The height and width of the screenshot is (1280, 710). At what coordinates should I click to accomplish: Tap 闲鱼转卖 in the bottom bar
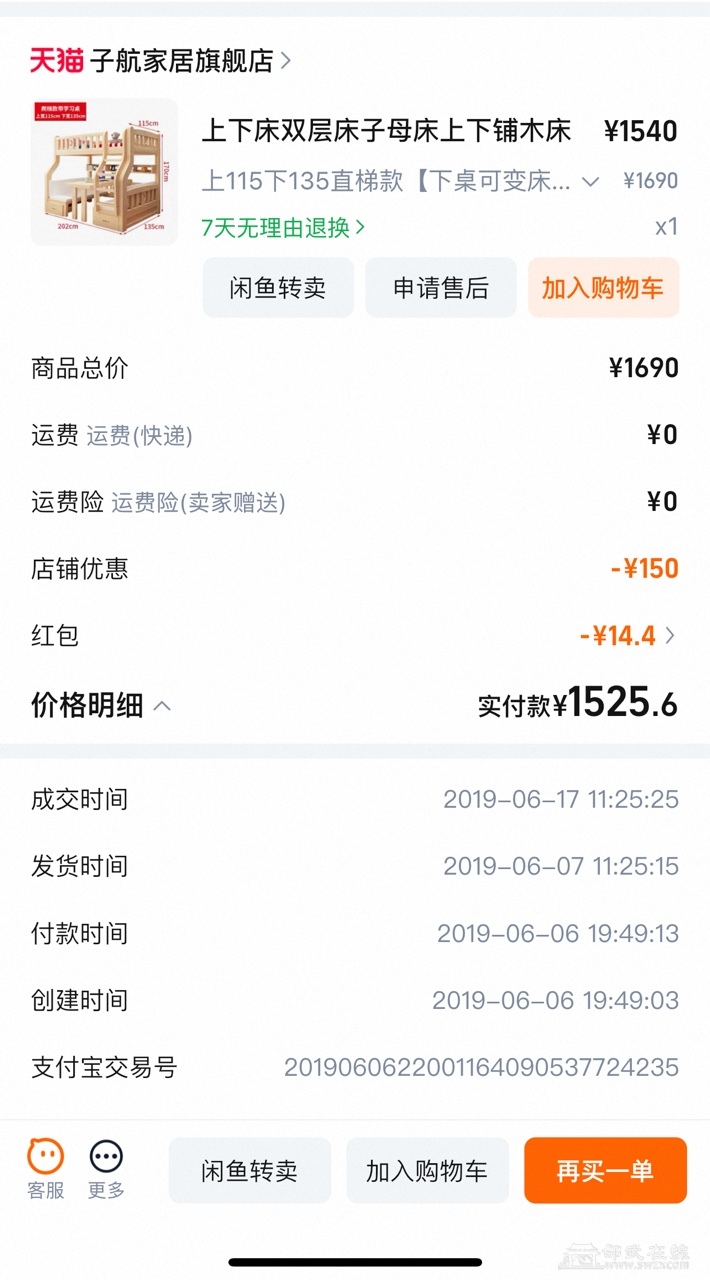click(249, 1170)
